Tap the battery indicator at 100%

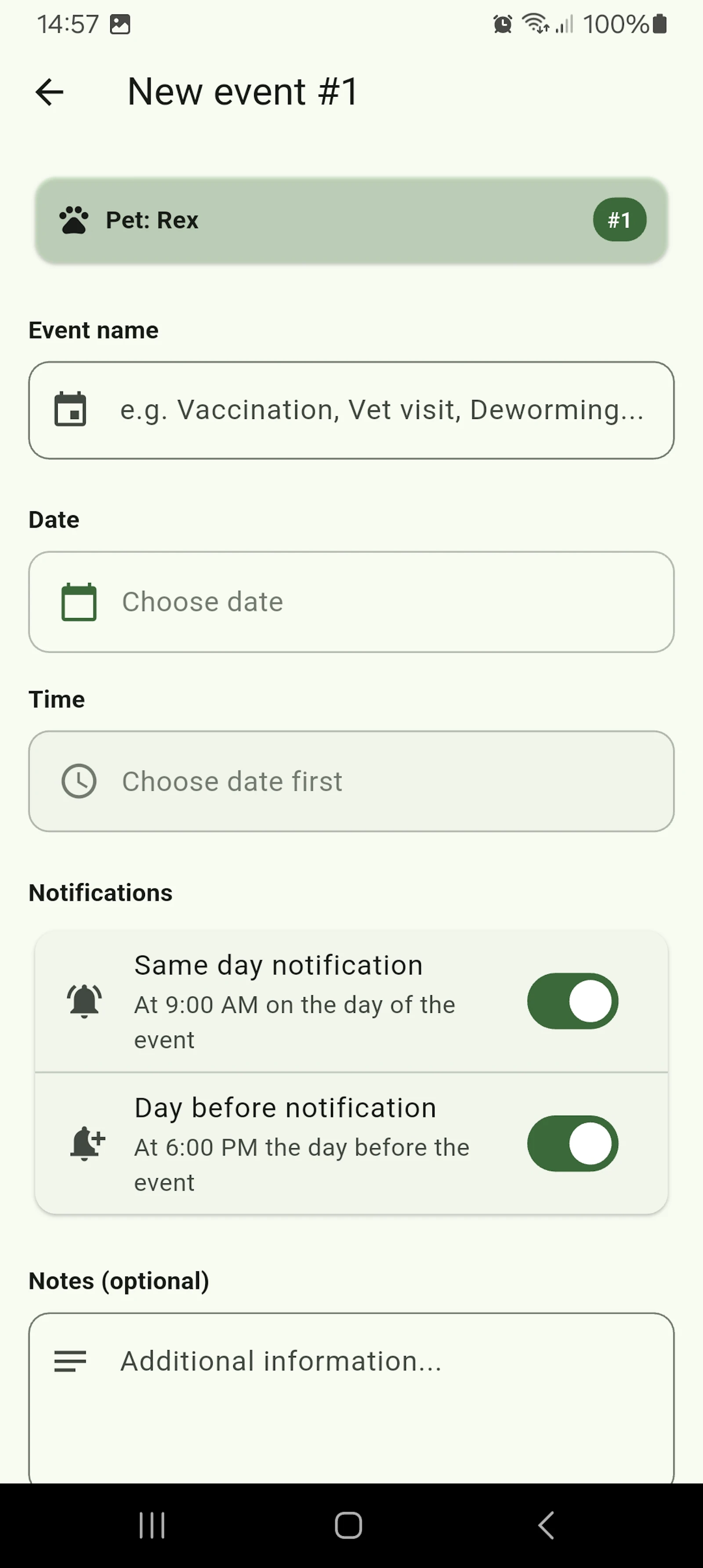point(659,23)
